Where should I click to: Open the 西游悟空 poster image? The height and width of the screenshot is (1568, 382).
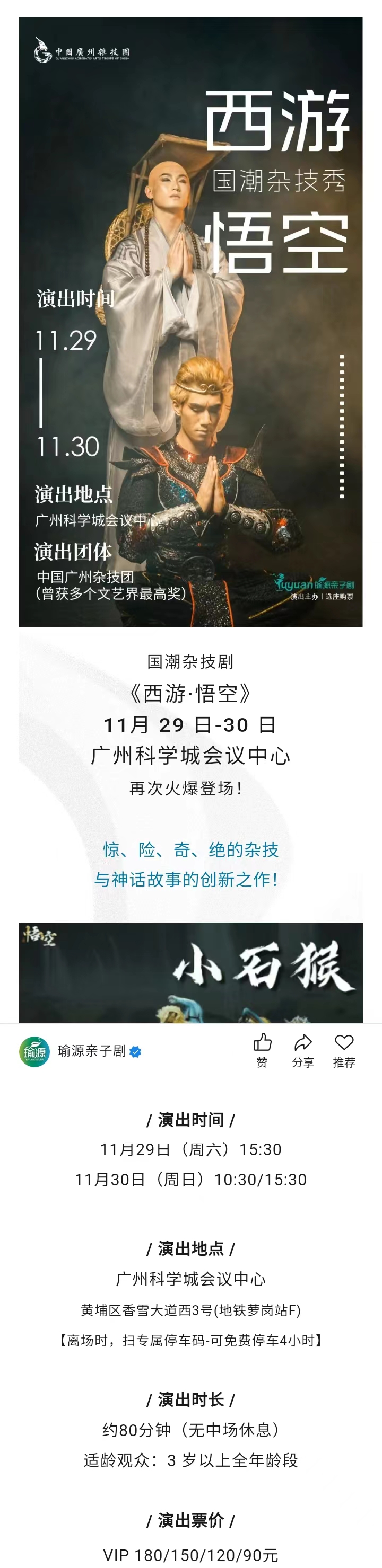[x=190, y=322]
